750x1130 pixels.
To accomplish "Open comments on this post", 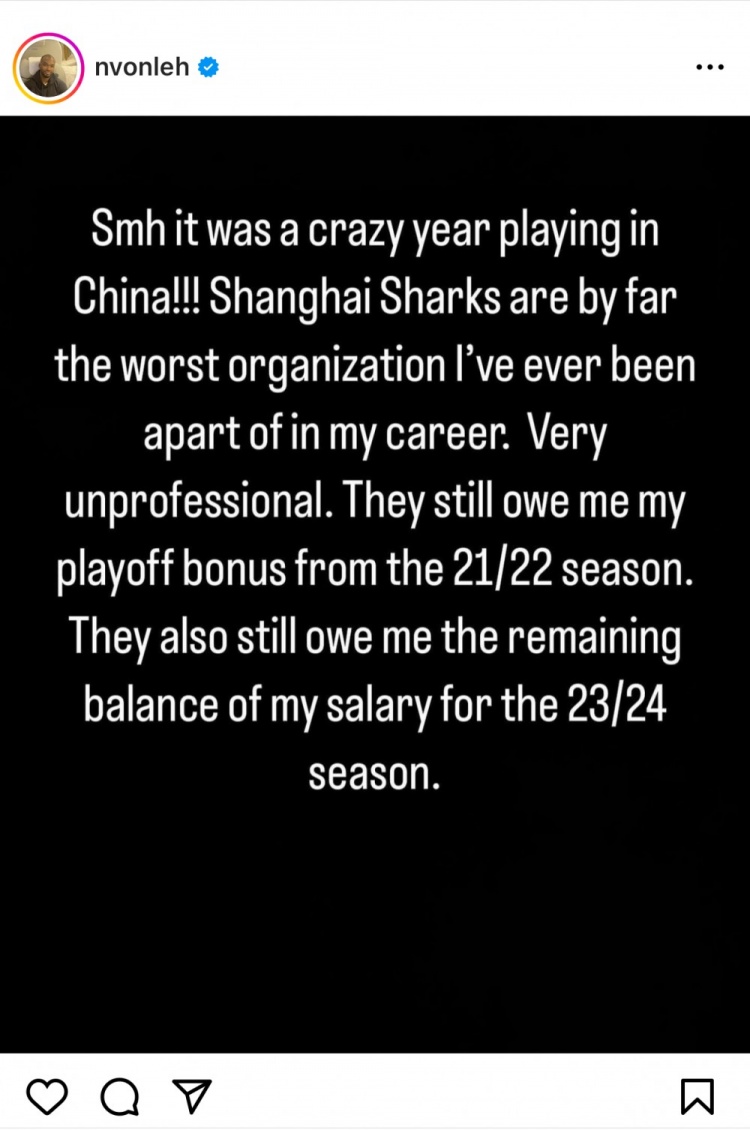I will coord(119,1097).
